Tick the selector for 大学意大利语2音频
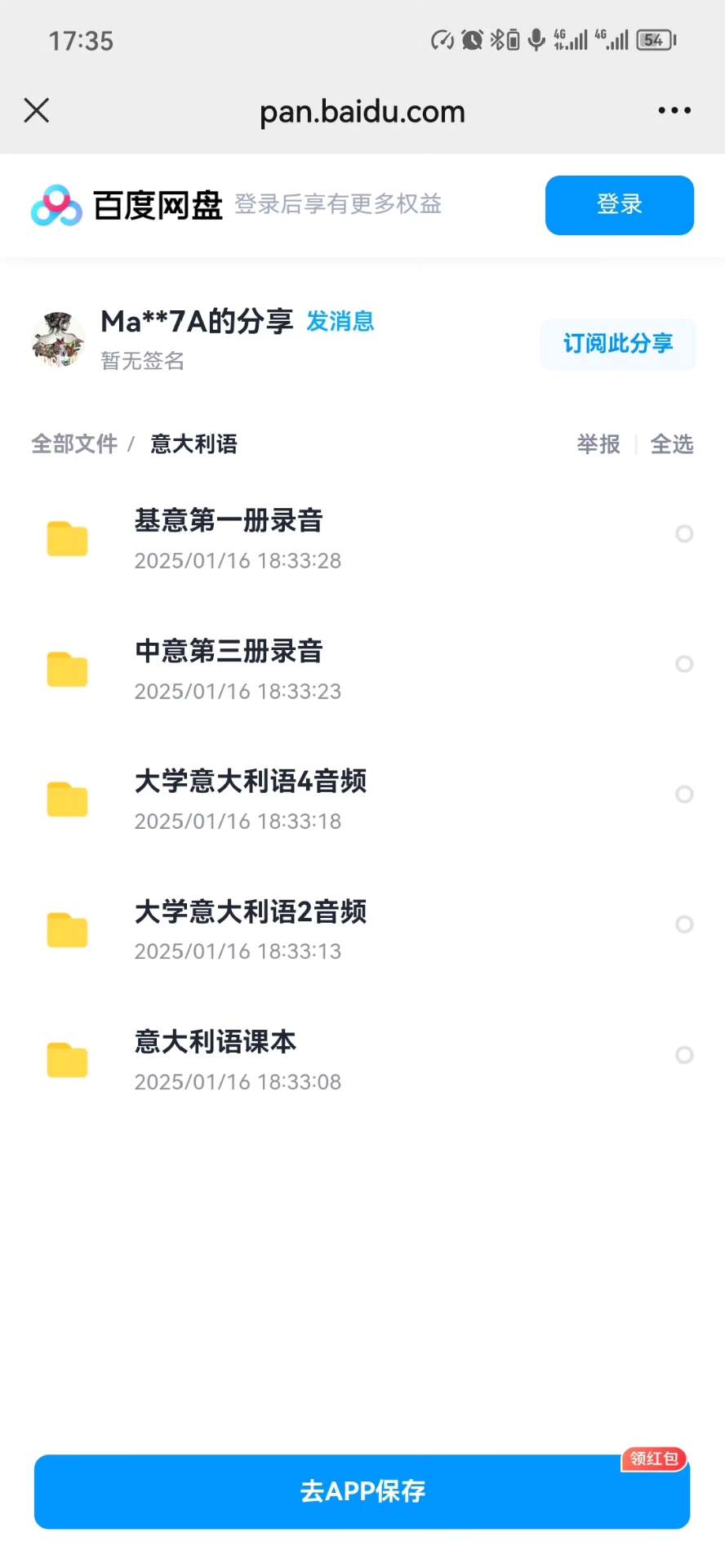 point(684,924)
